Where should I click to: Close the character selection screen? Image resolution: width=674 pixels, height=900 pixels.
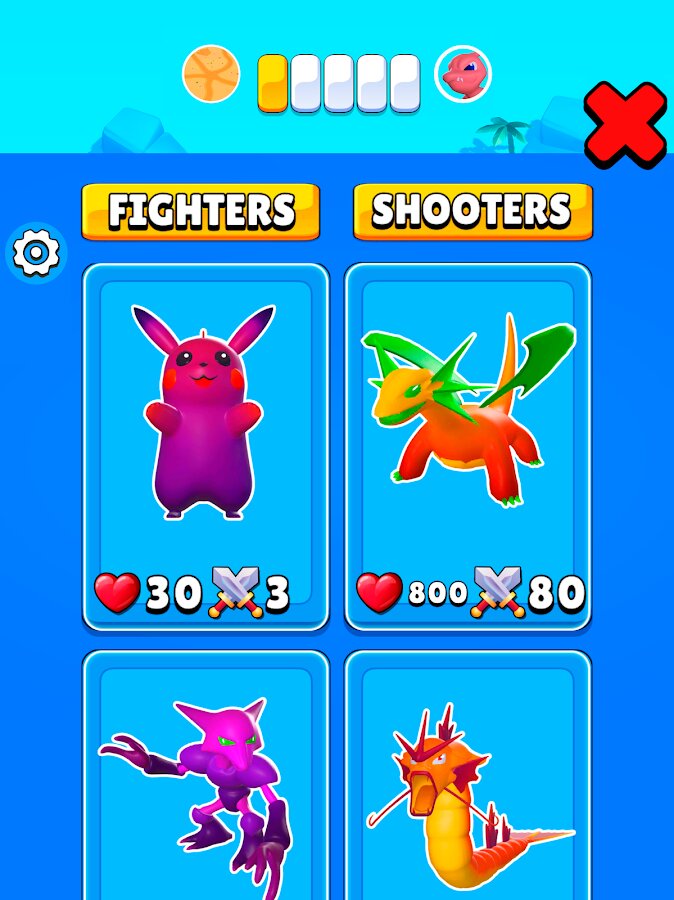(x=625, y=125)
